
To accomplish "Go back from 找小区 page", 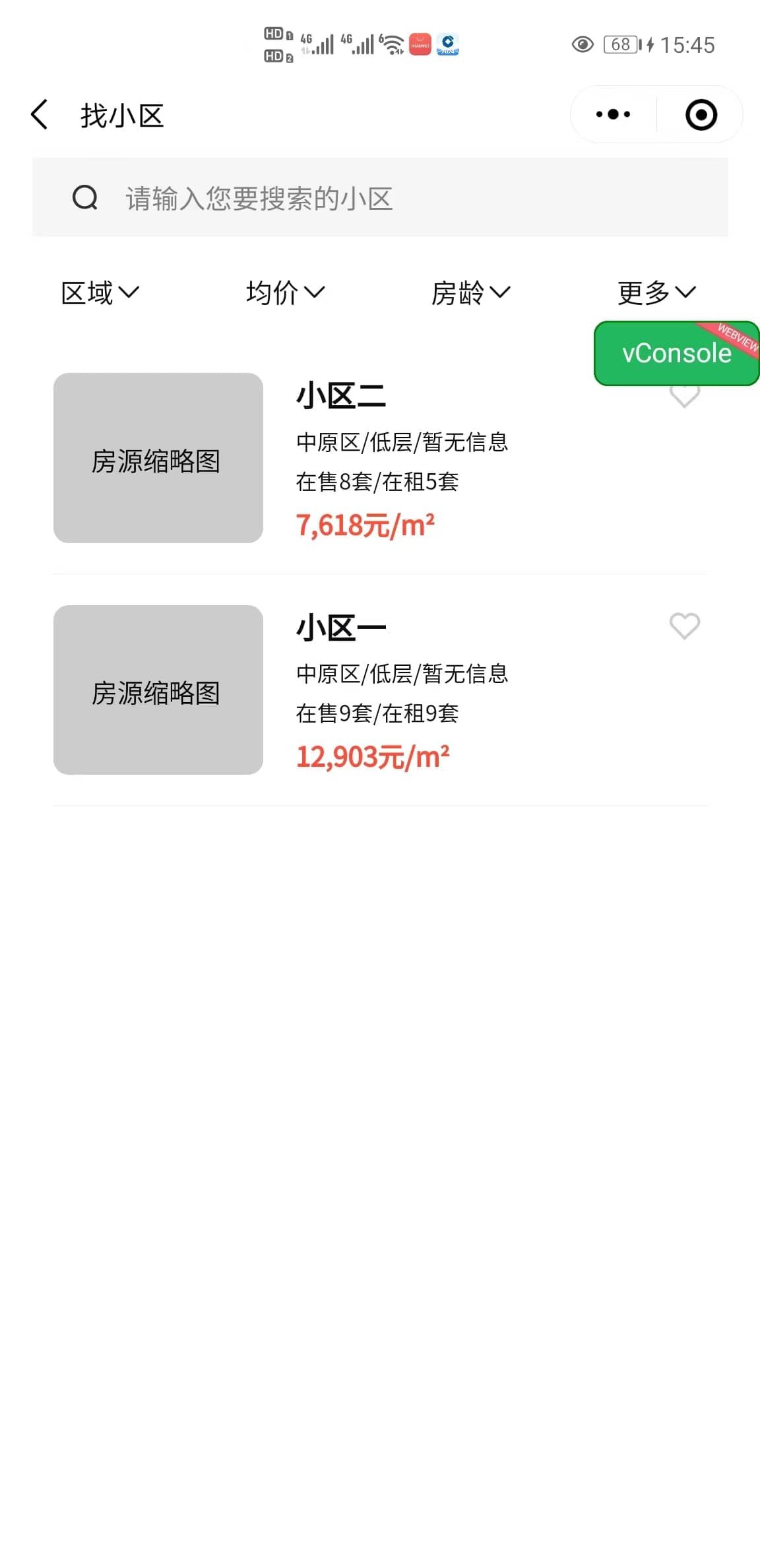I will 40,115.
